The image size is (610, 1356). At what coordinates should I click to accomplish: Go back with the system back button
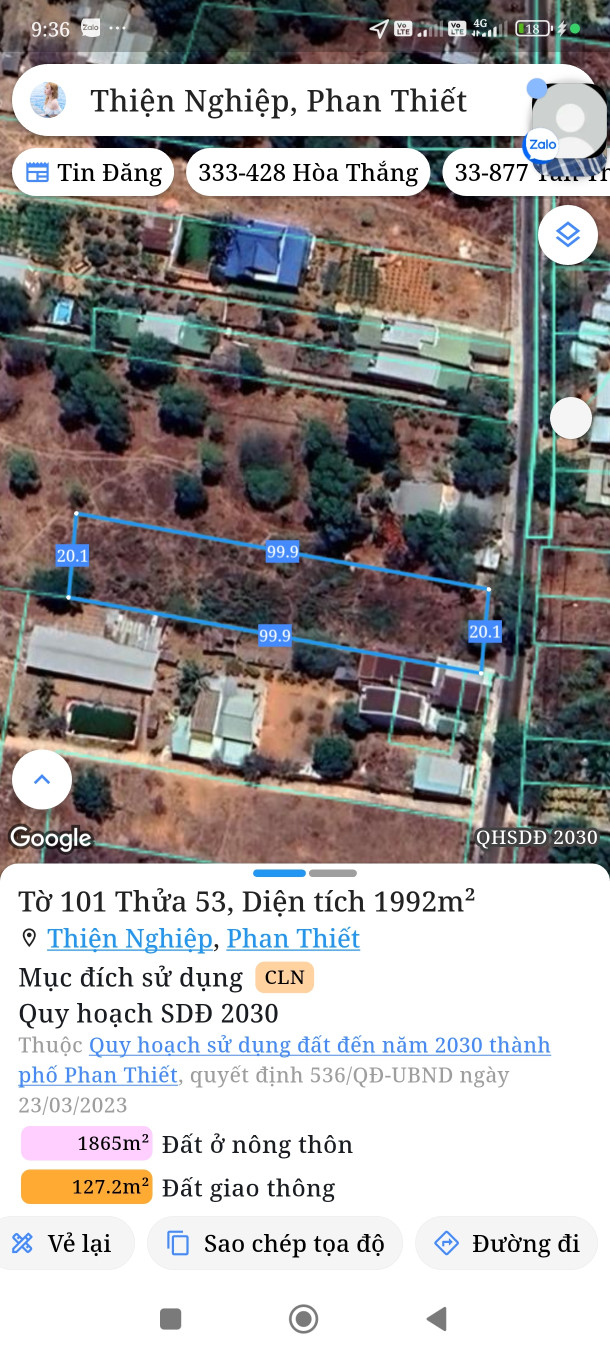[436, 1319]
